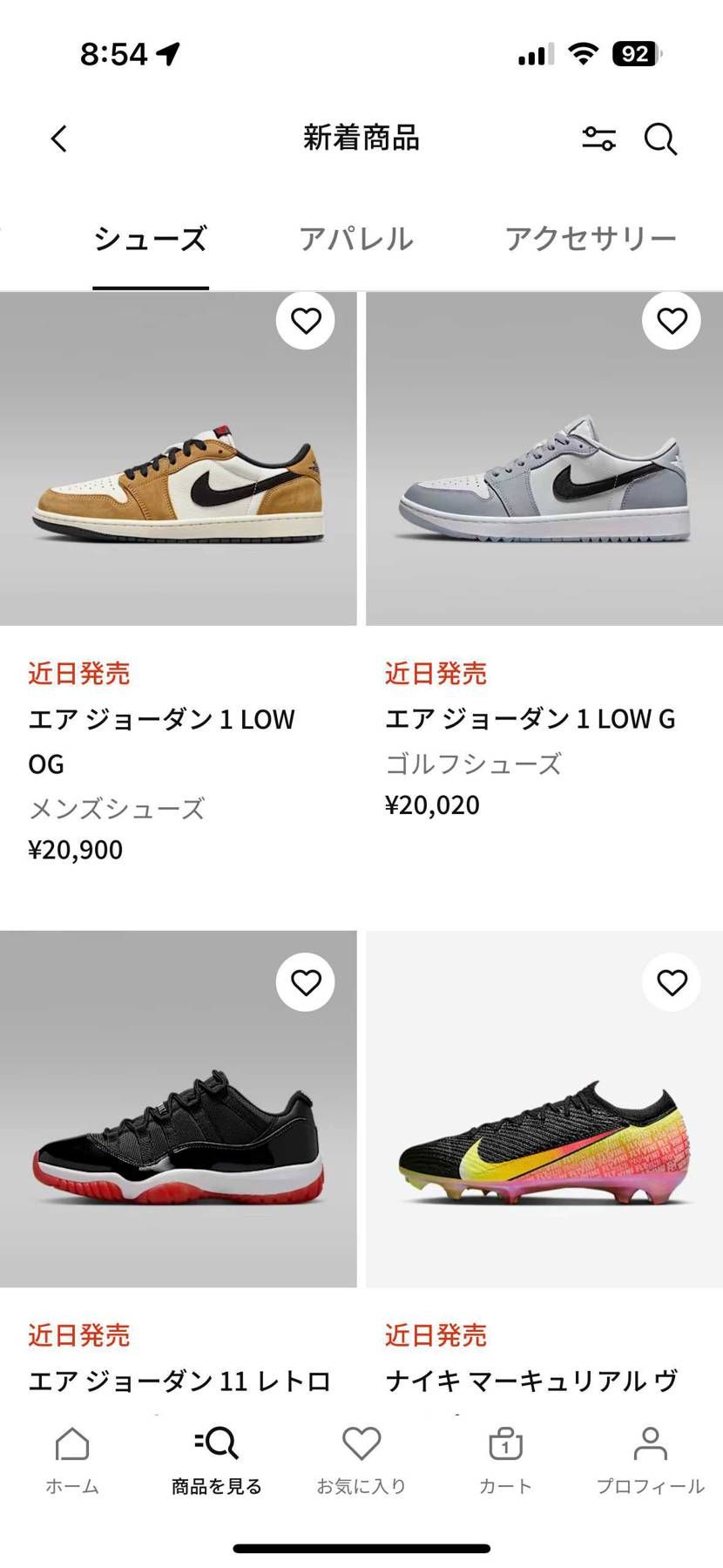Favorite the エア ジョーダン 11 レトロ shoe
The height and width of the screenshot is (1568, 723).
pyautogui.click(x=305, y=981)
